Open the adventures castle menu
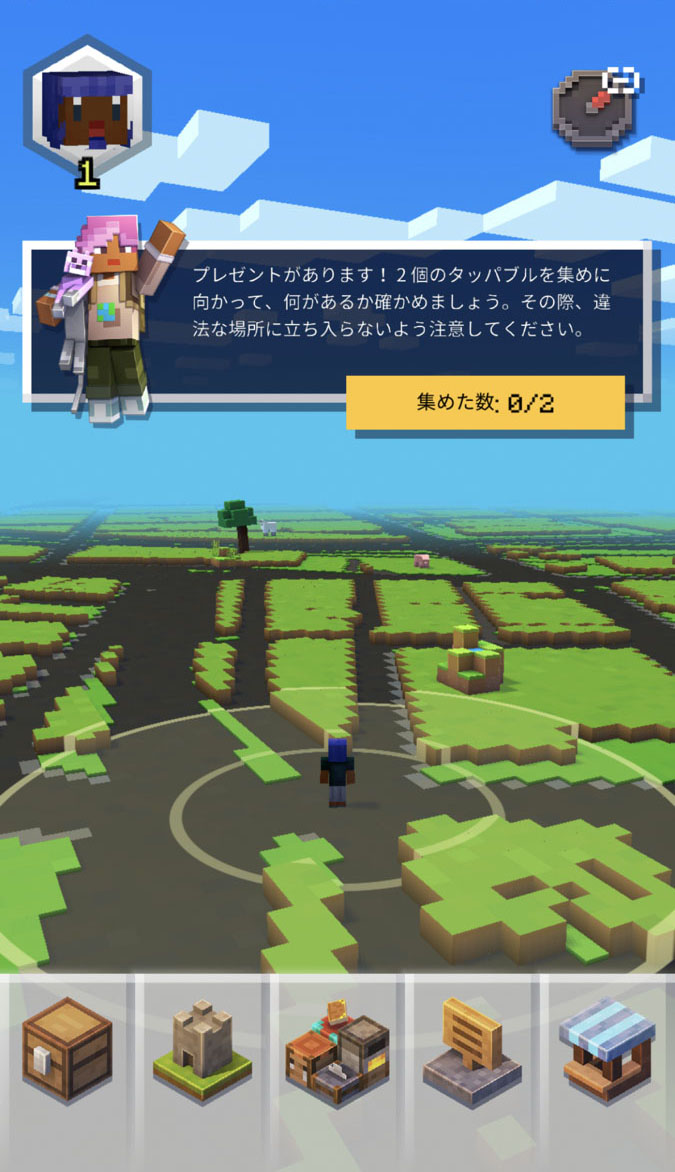This screenshot has height=1172, width=675. click(202, 1050)
